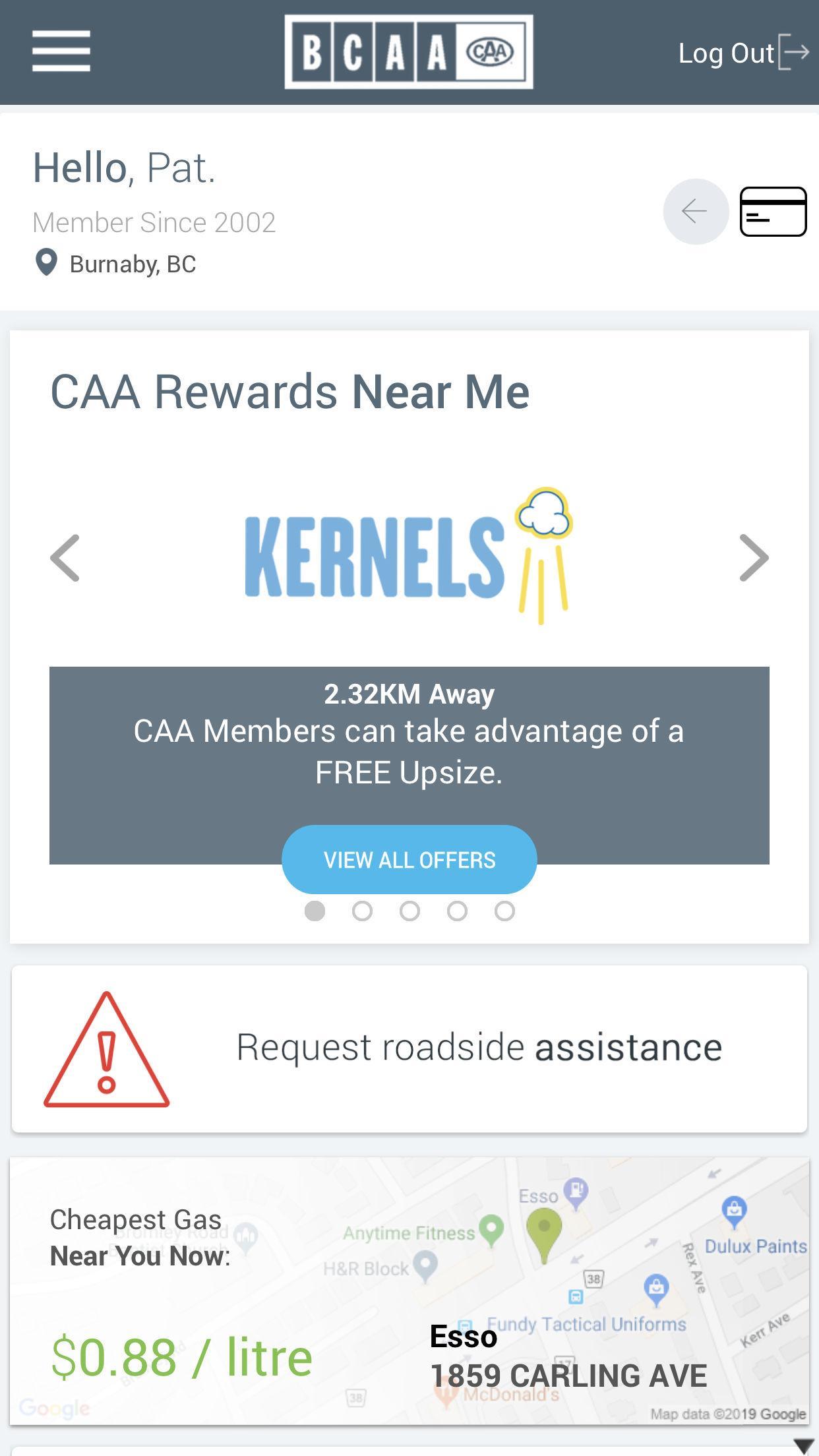Tap View All Offers

(409, 859)
